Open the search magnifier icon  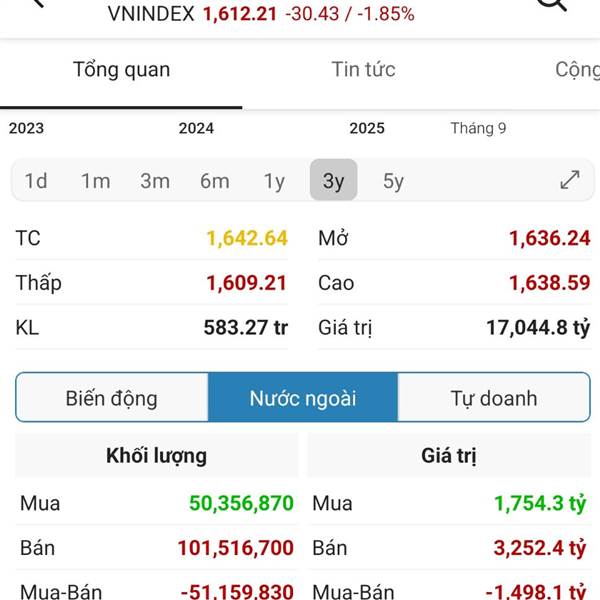[552, 5]
